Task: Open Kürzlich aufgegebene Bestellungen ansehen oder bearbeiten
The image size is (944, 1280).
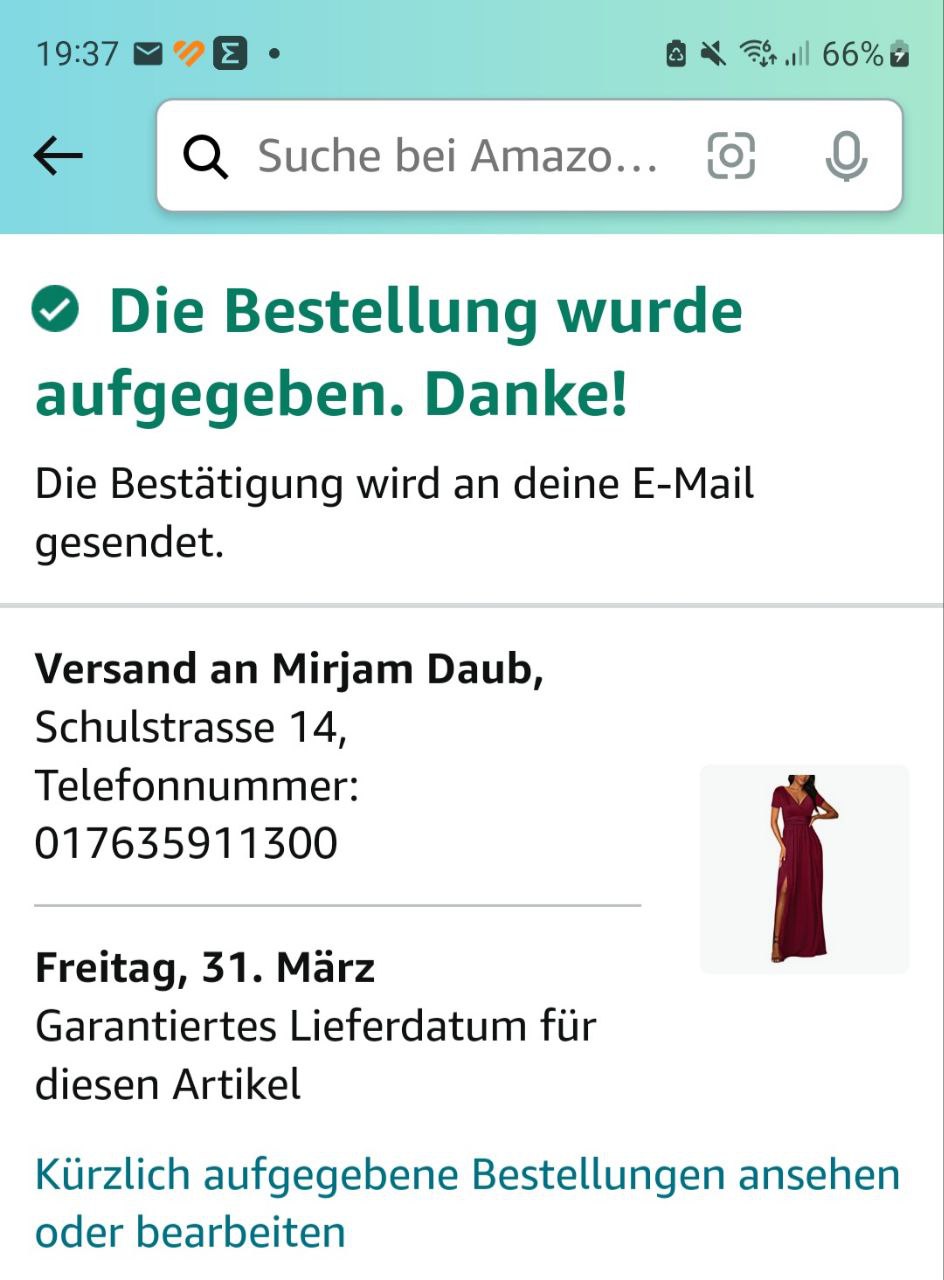Action: point(467,1202)
